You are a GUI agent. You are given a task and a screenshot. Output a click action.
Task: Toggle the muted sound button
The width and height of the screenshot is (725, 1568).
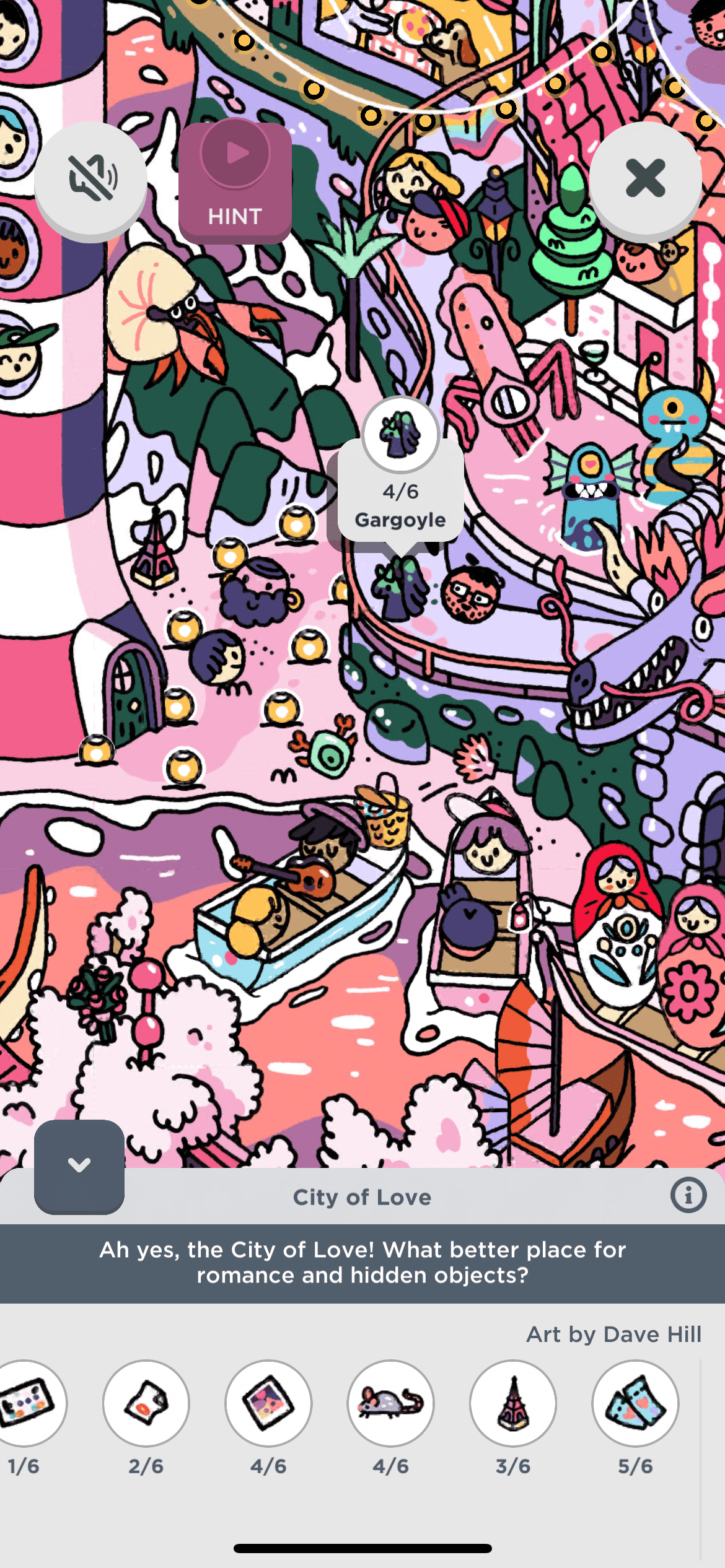(90, 180)
